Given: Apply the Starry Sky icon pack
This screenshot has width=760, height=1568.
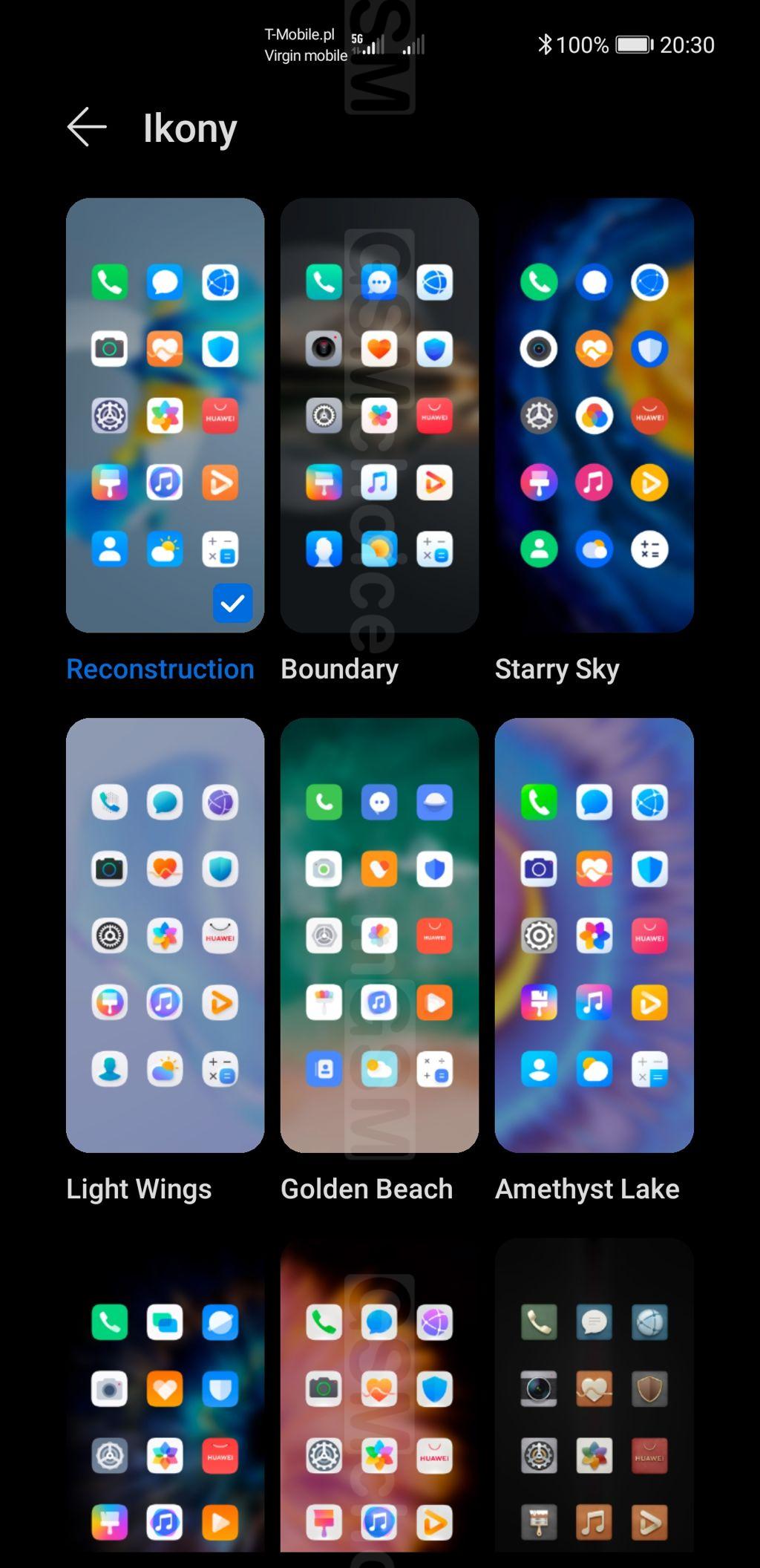Looking at the screenshot, I should [x=594, y=415].
